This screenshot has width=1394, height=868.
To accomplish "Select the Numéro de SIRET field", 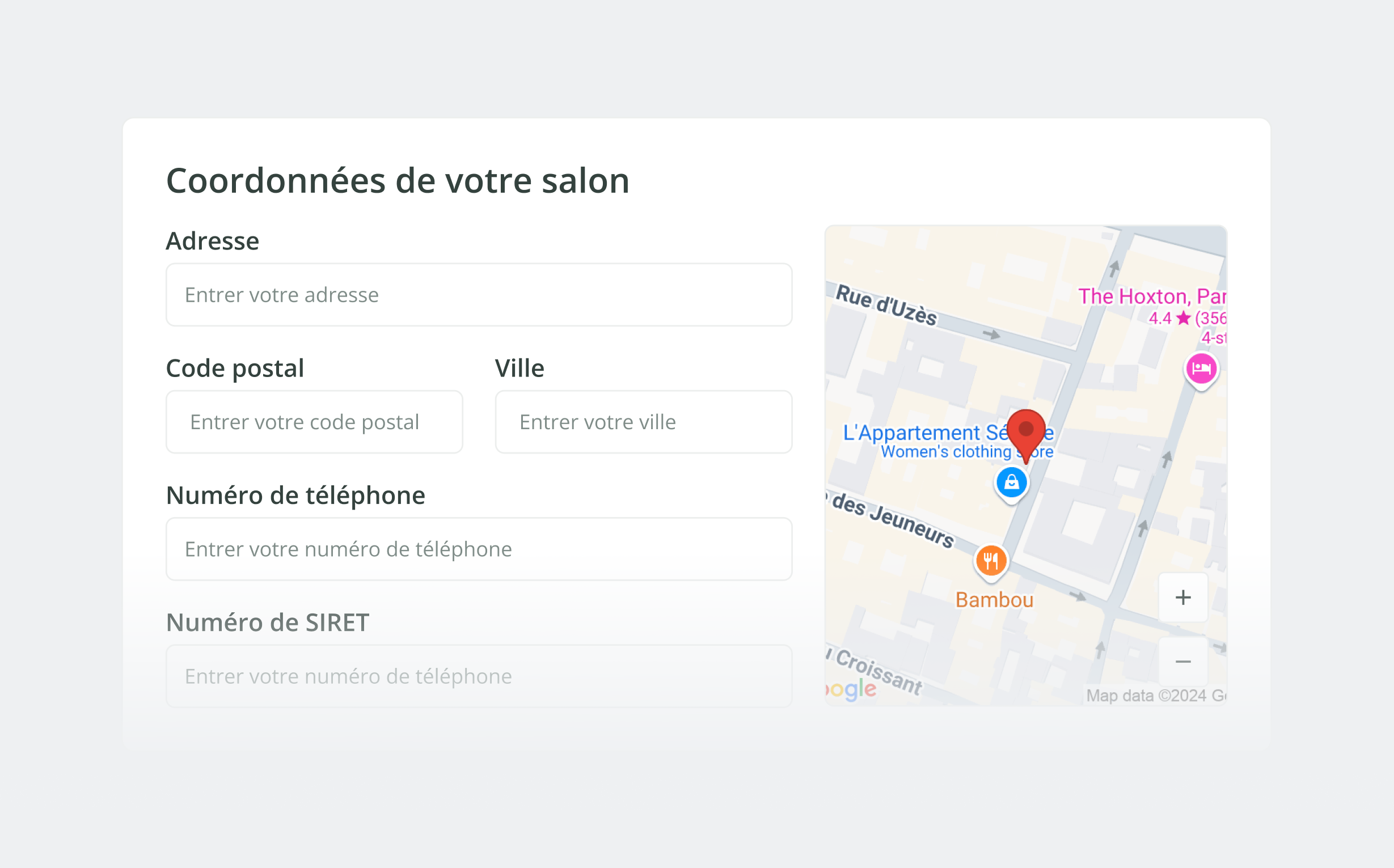I will (478, 676).
